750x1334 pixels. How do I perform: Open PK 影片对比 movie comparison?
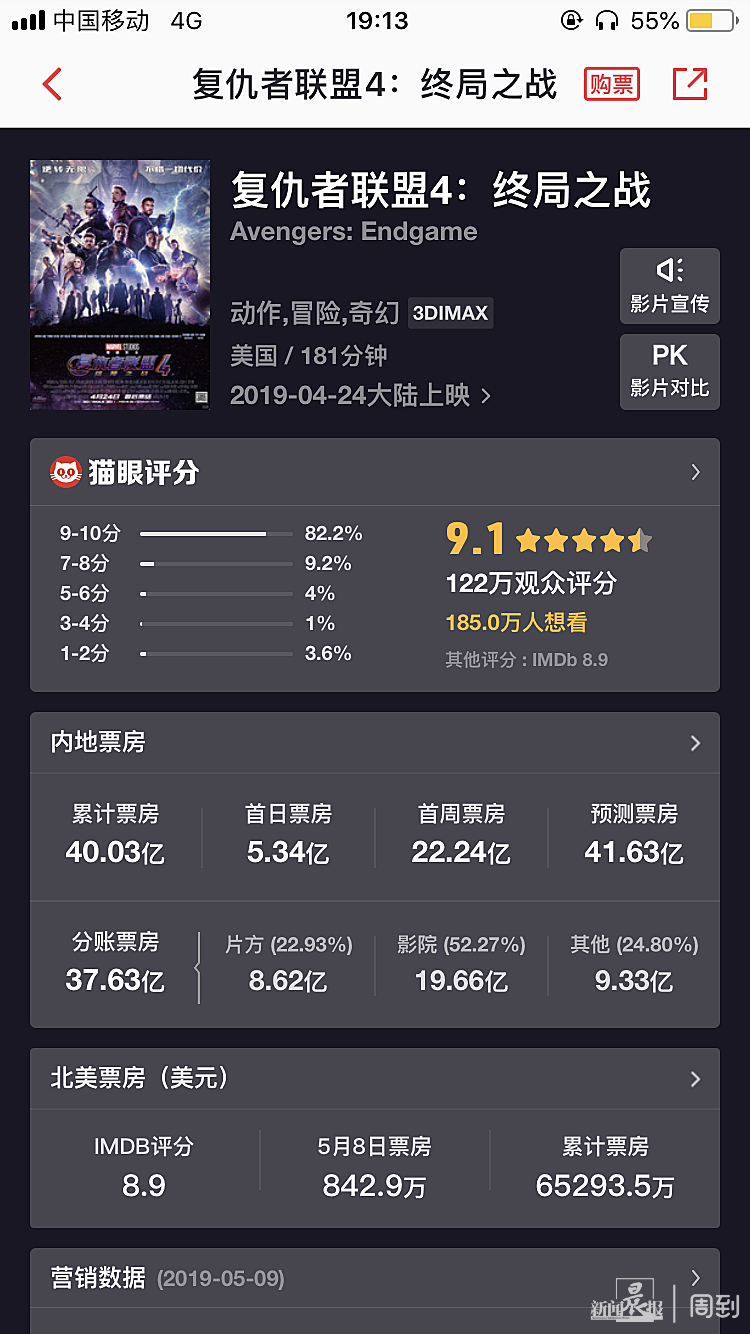coord(669,370)
